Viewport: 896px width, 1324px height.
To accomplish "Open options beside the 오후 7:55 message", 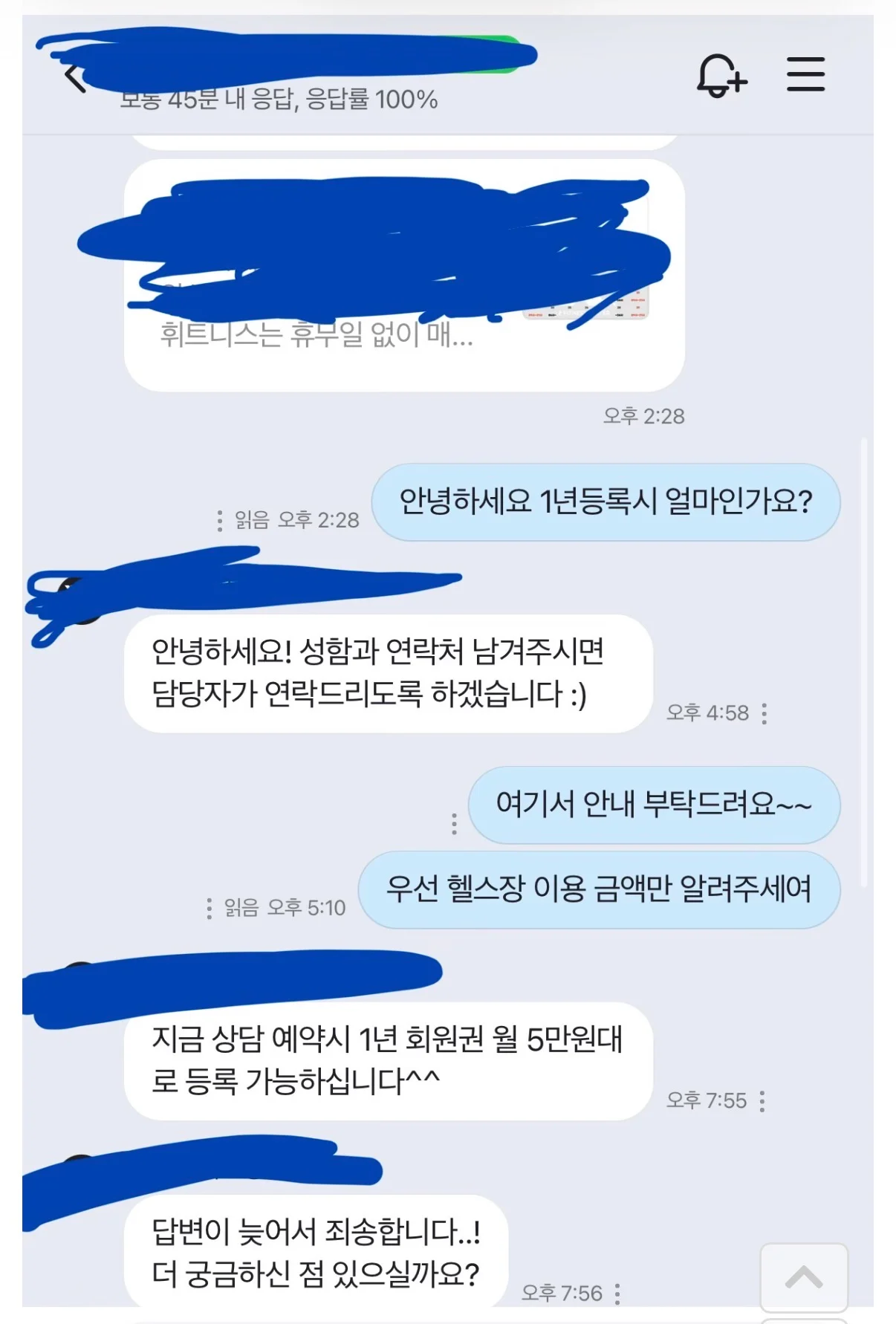I will click(x=762, y=1101).
